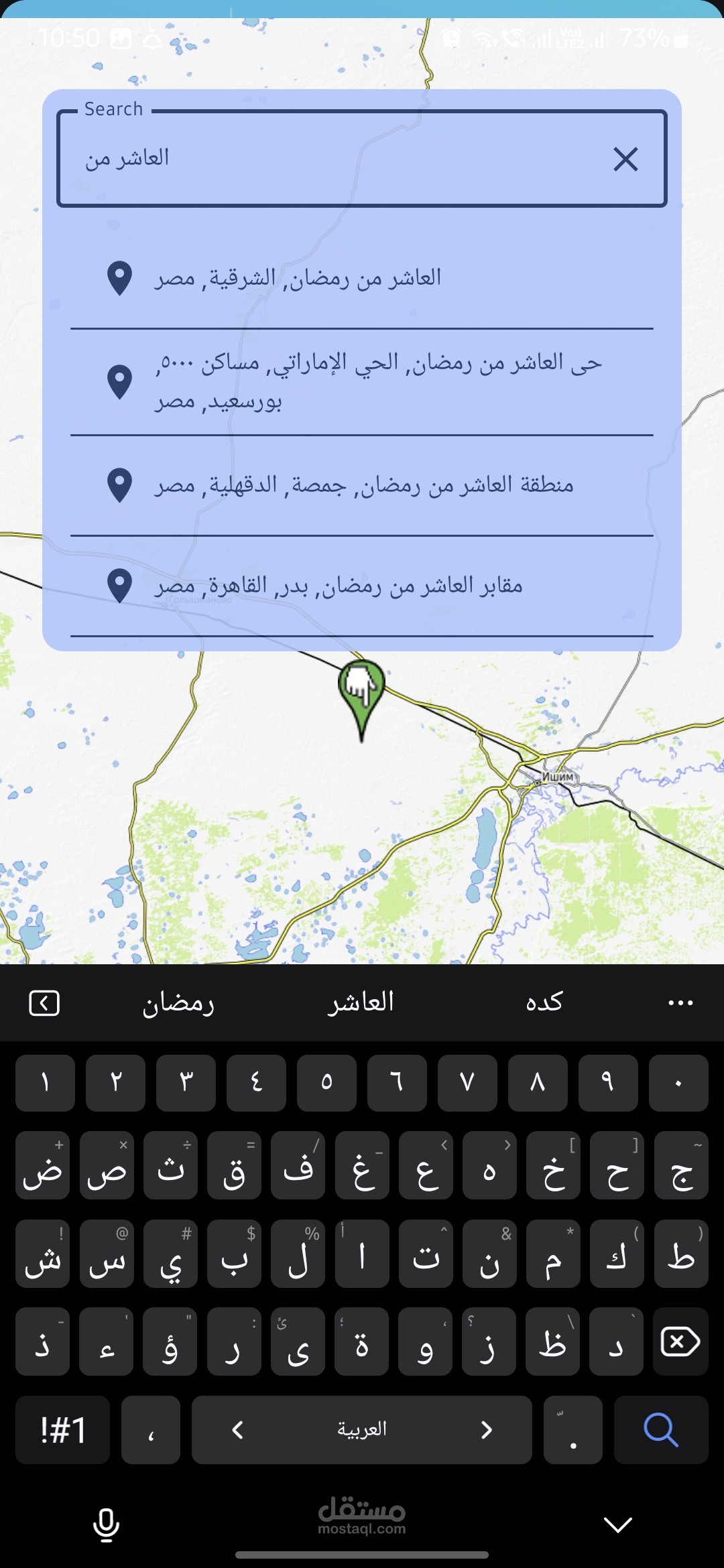Start voice input with the microphone

tap(106, 1525)
